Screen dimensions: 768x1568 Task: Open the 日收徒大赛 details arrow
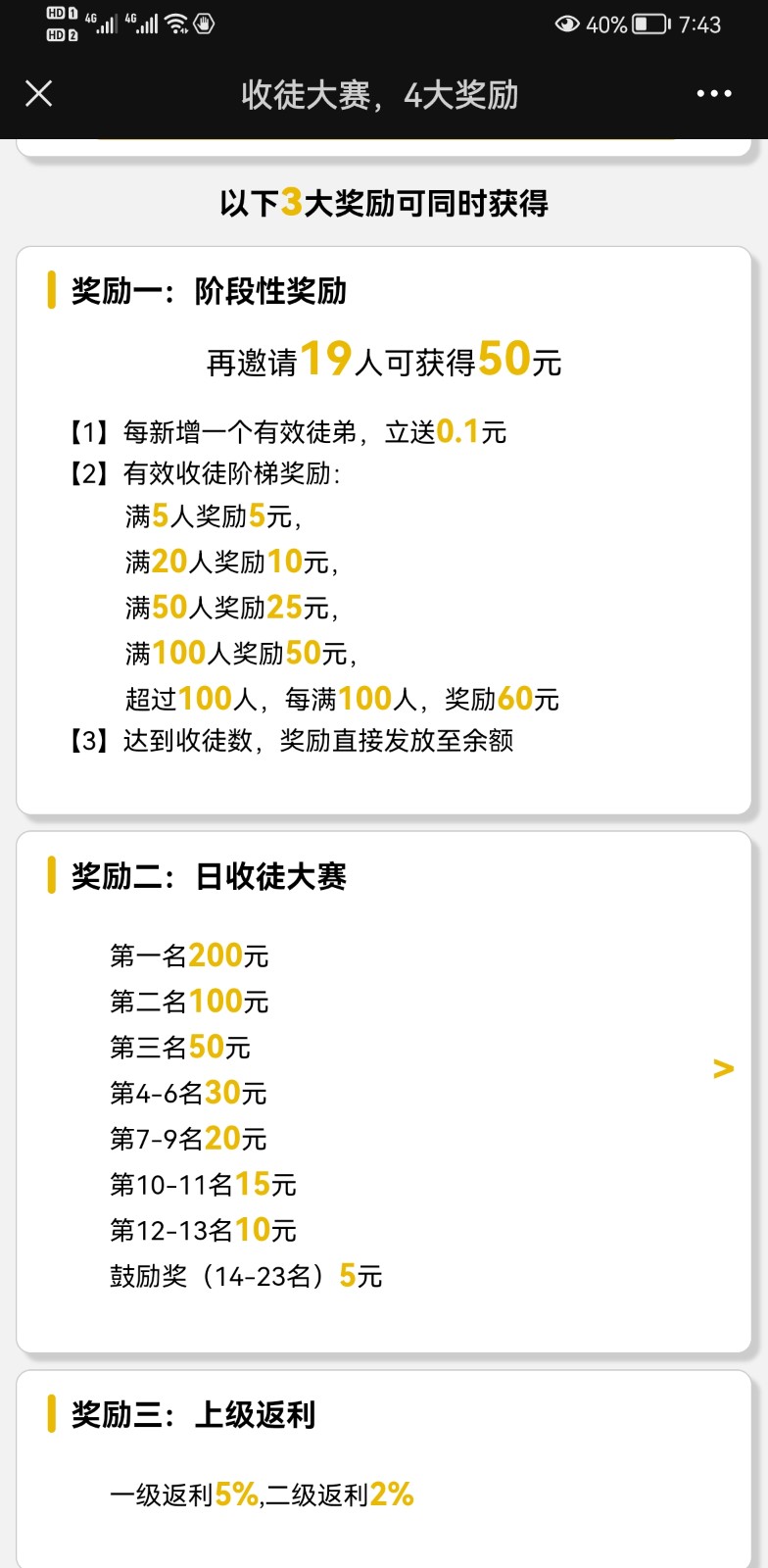724,1068
